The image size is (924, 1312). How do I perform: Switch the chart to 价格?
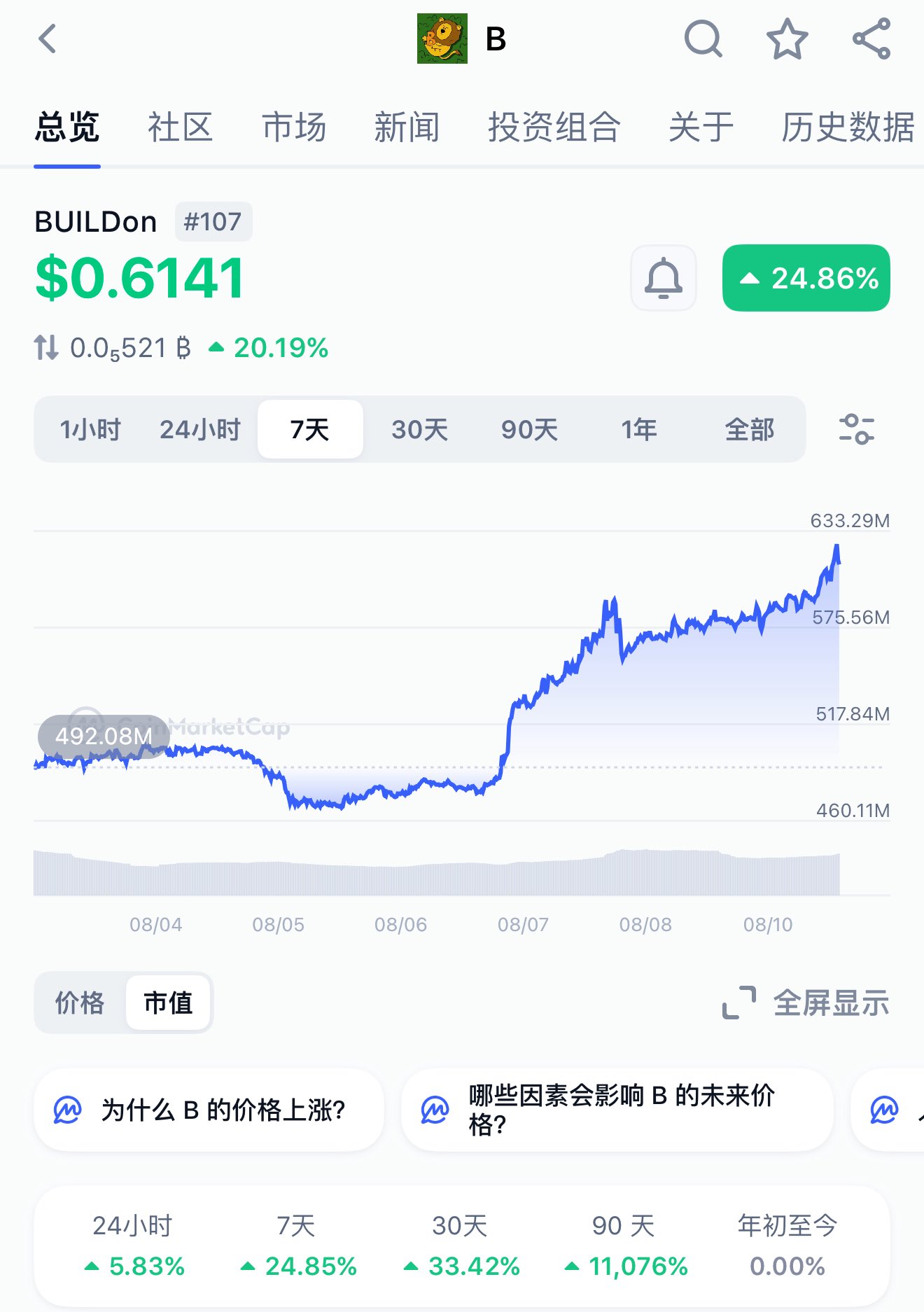coord(80,1003)
